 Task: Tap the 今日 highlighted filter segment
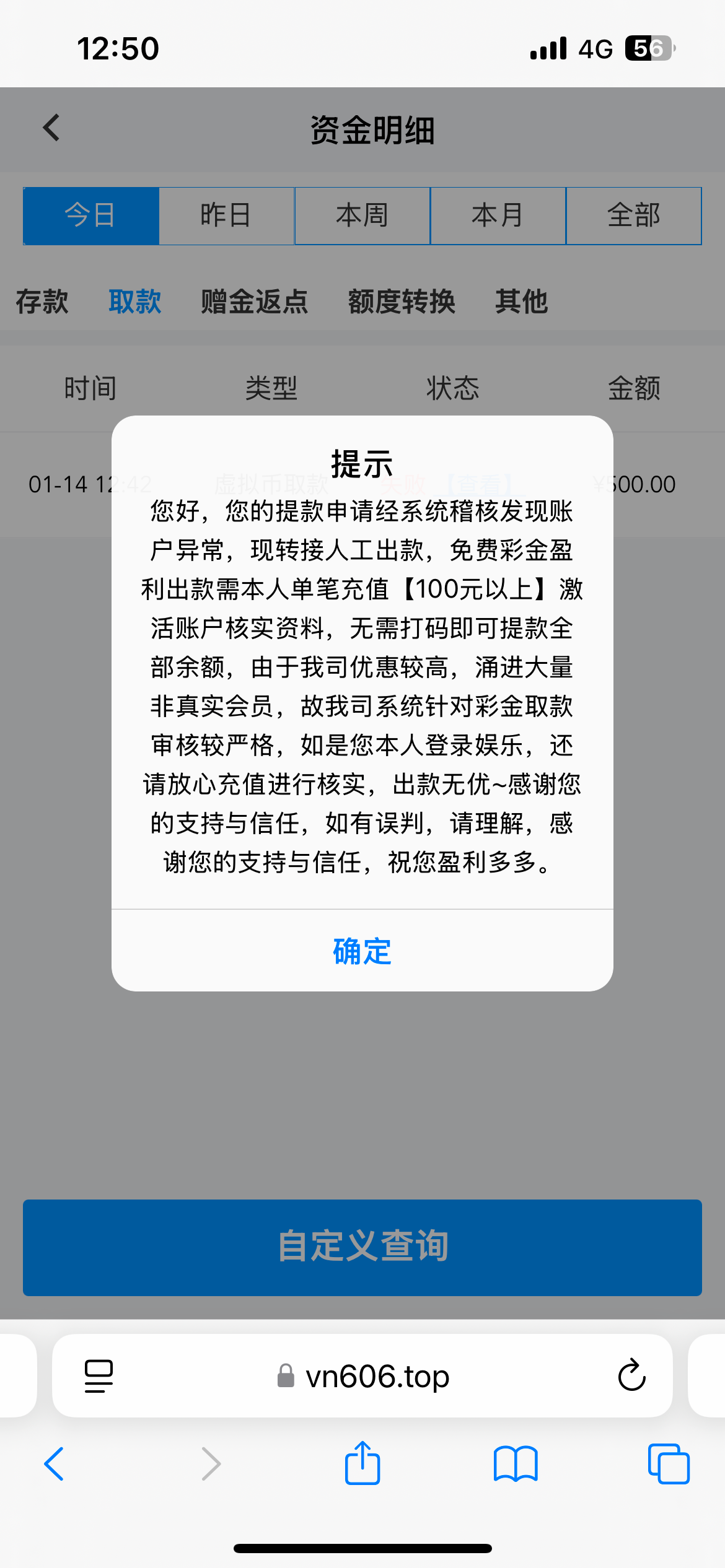(90, 216)
